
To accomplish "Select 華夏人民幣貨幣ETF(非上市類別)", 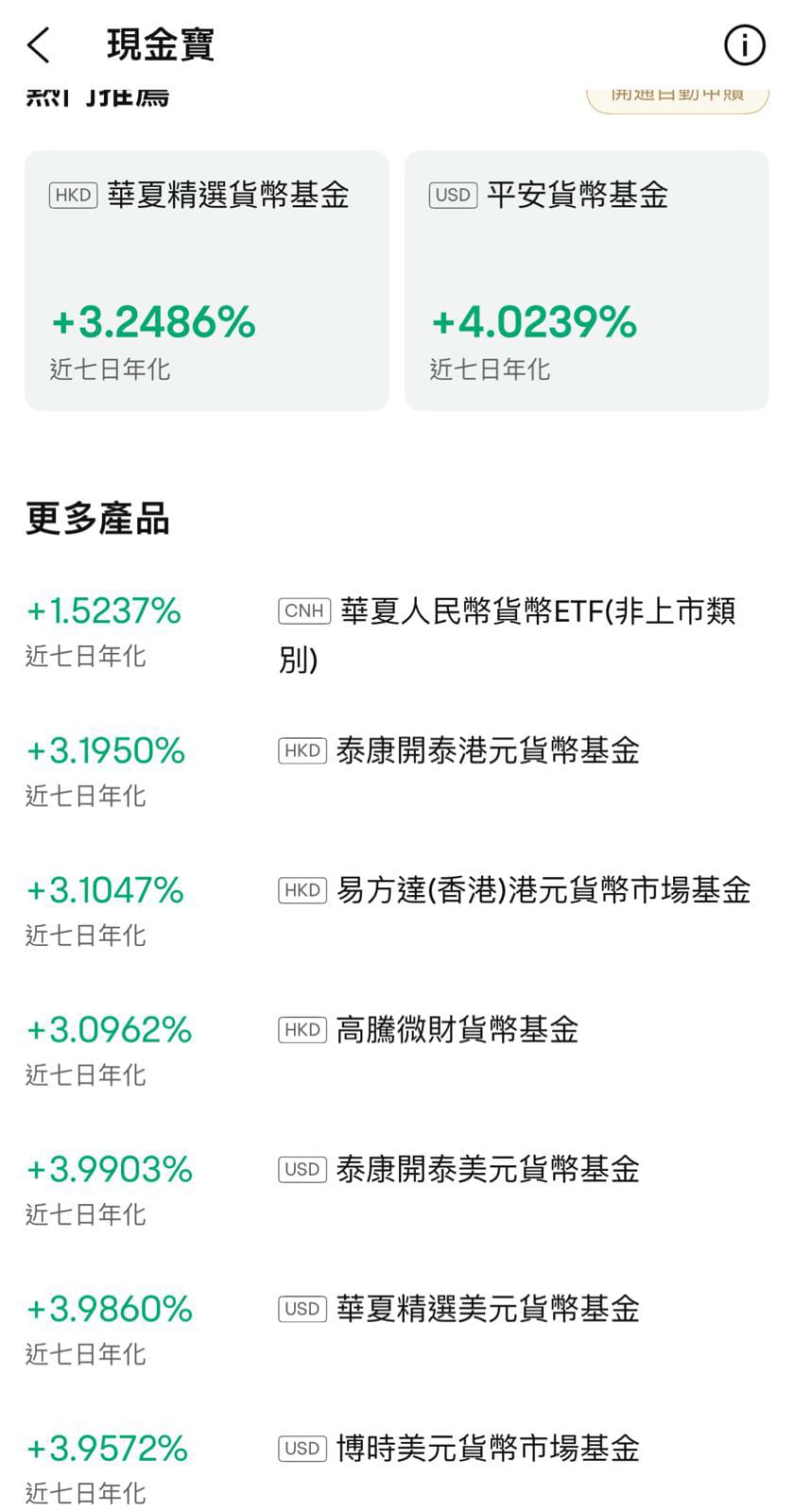I will (397, 635).
